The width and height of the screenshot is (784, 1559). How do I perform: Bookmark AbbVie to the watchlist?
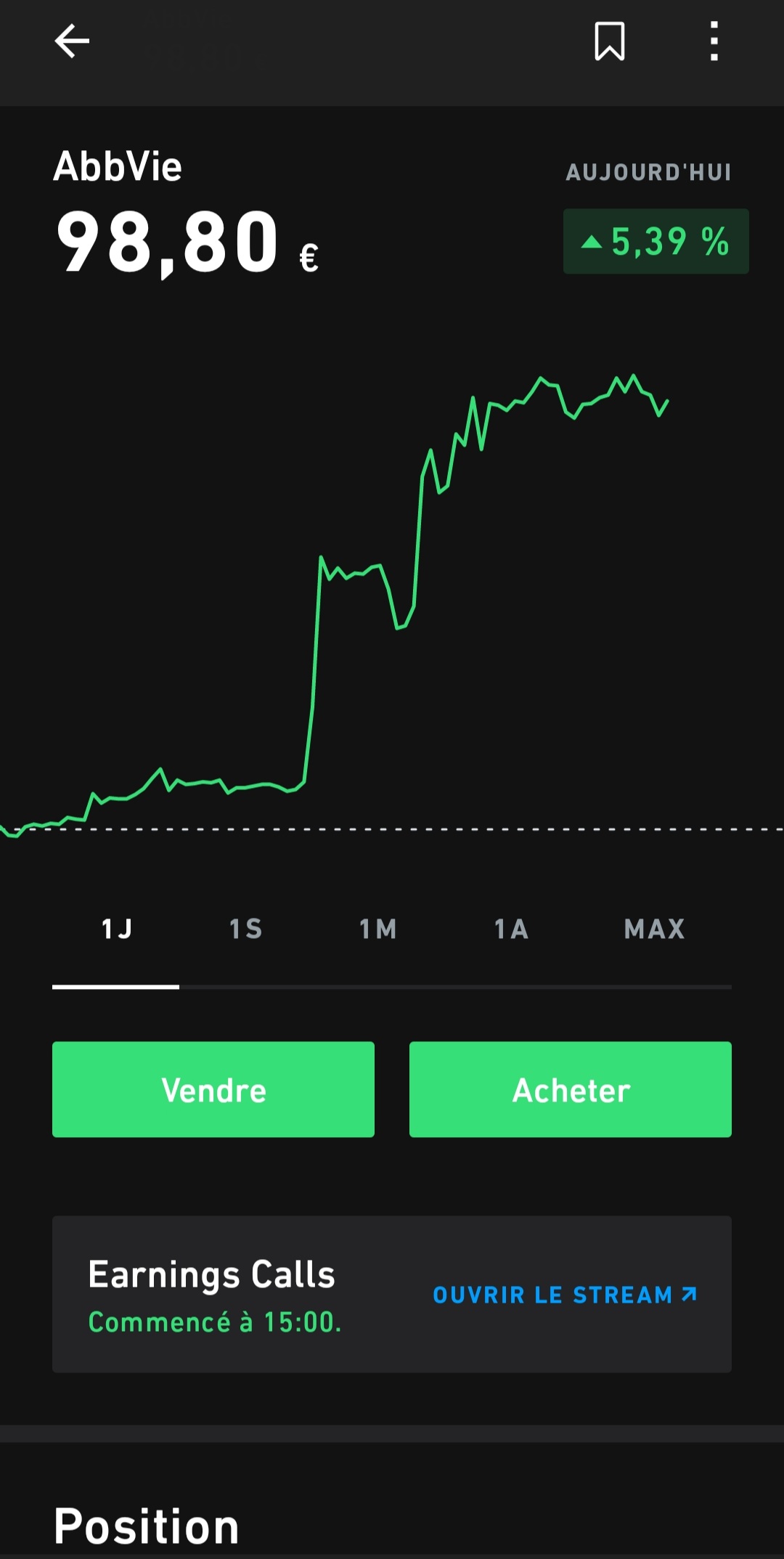tap(609, 41)
